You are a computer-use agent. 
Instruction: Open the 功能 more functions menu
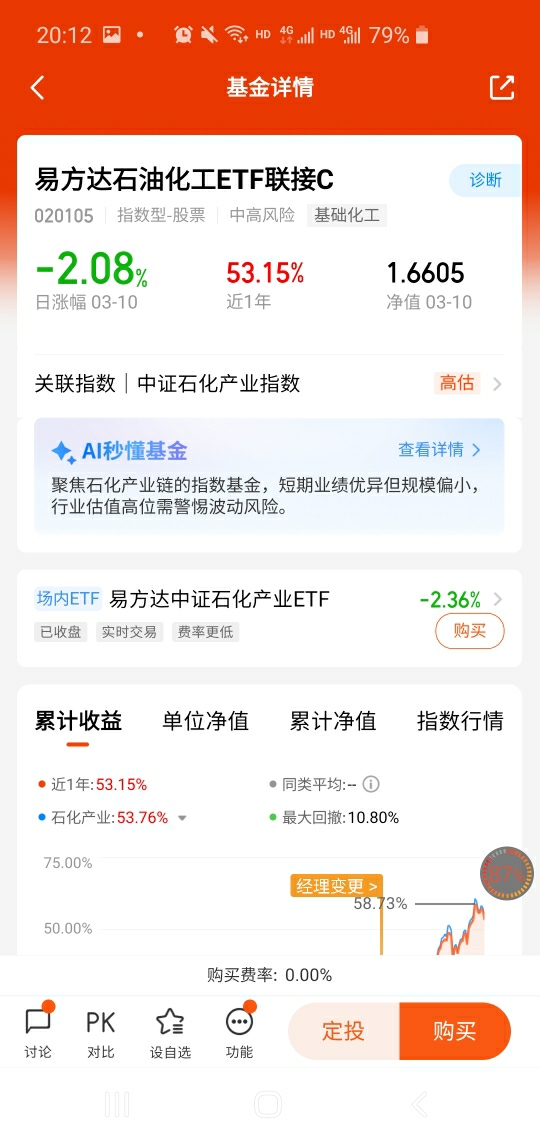click(239, 1031)
